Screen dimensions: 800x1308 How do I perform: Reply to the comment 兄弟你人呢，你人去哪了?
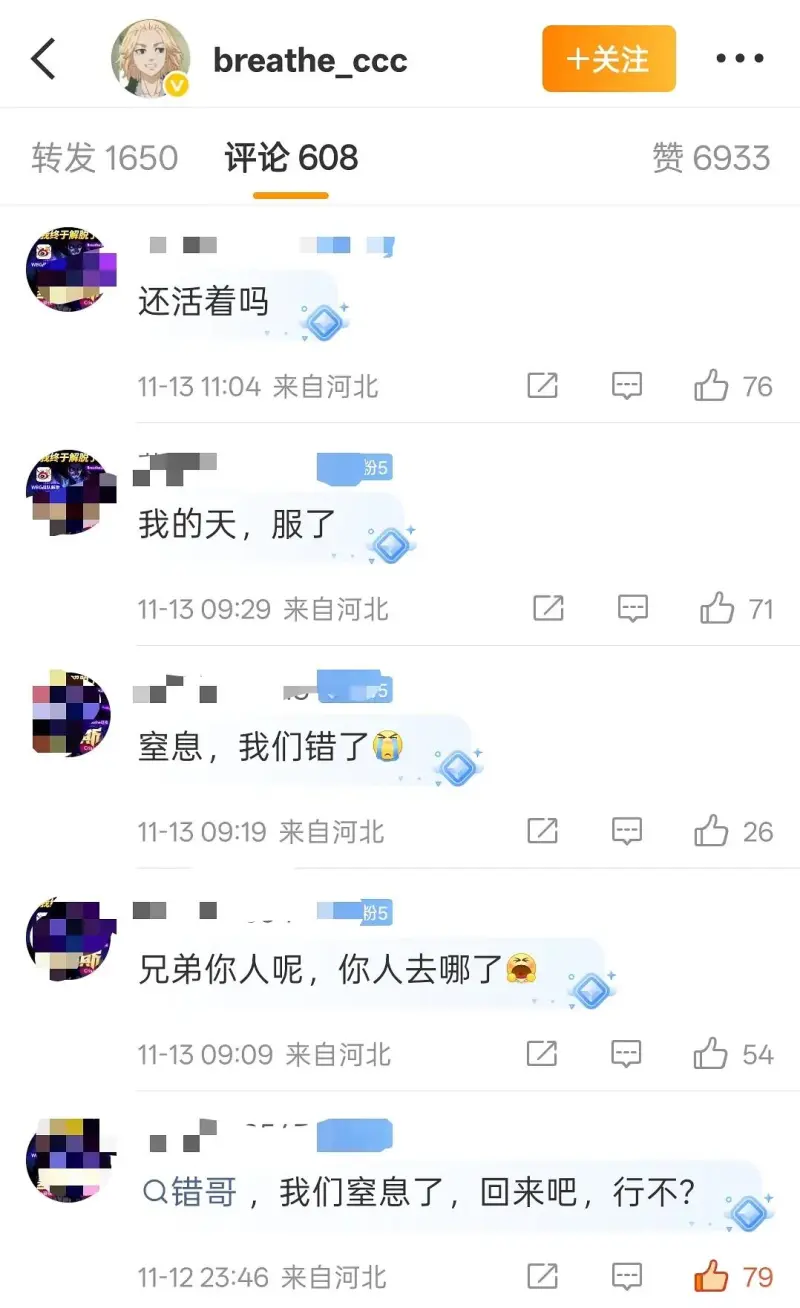[x=627, y=1054]
